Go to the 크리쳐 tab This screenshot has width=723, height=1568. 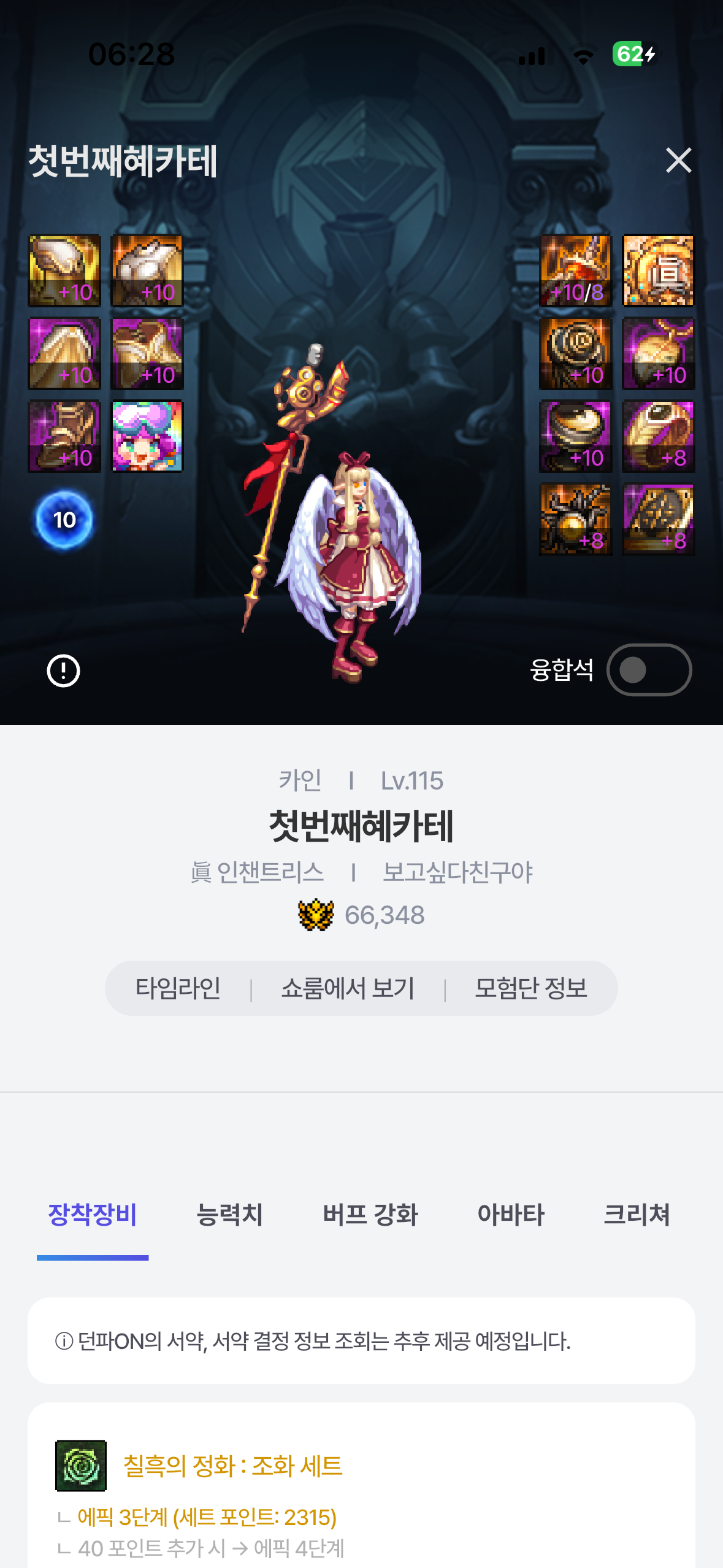tap(637, 1215)
